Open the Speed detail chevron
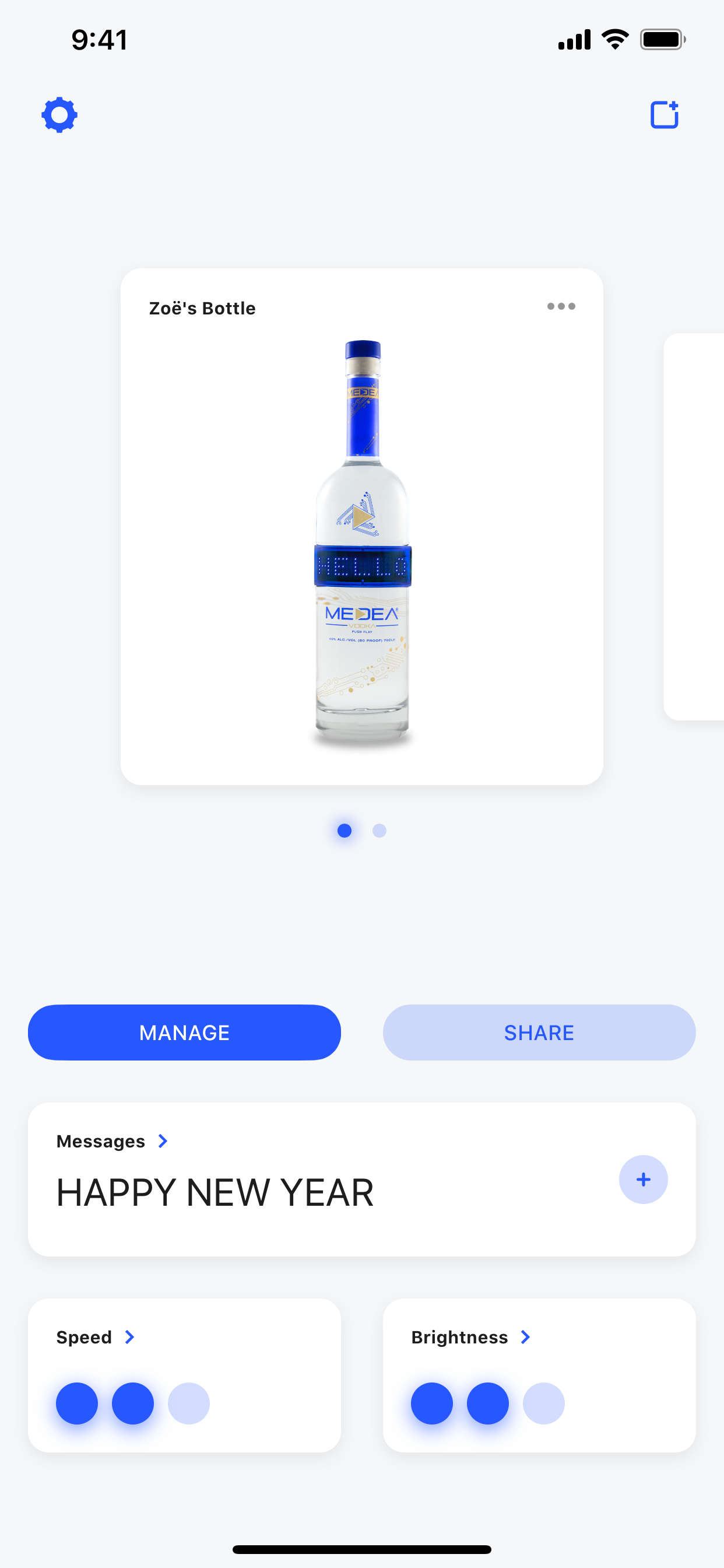The width and height of the screenshot is (724, 1568). pos(129,1338)
